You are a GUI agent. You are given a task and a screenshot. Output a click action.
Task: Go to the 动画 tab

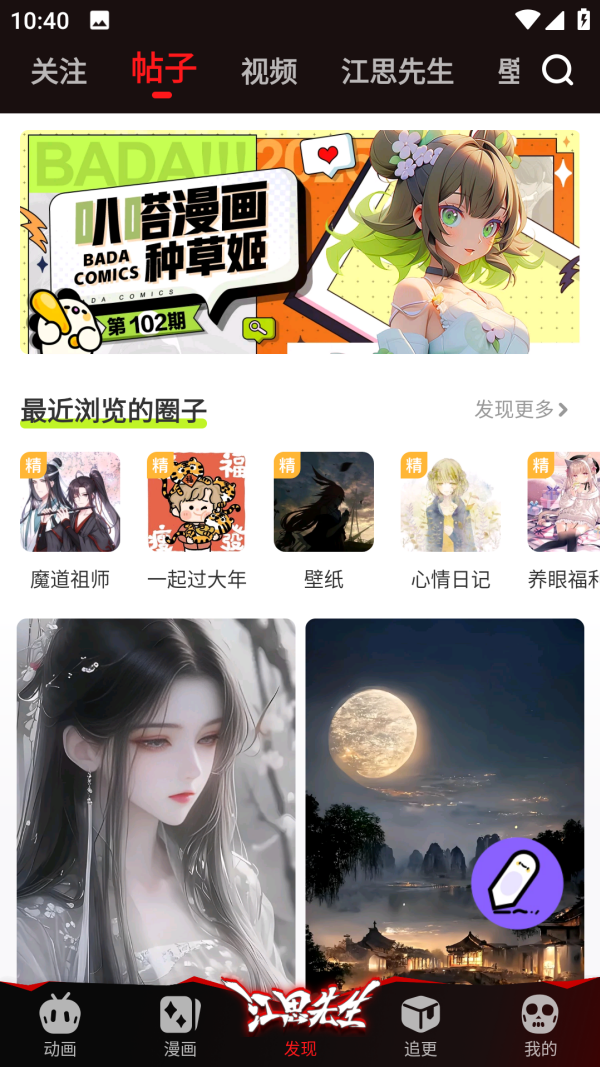click(x=60, y=1026)
